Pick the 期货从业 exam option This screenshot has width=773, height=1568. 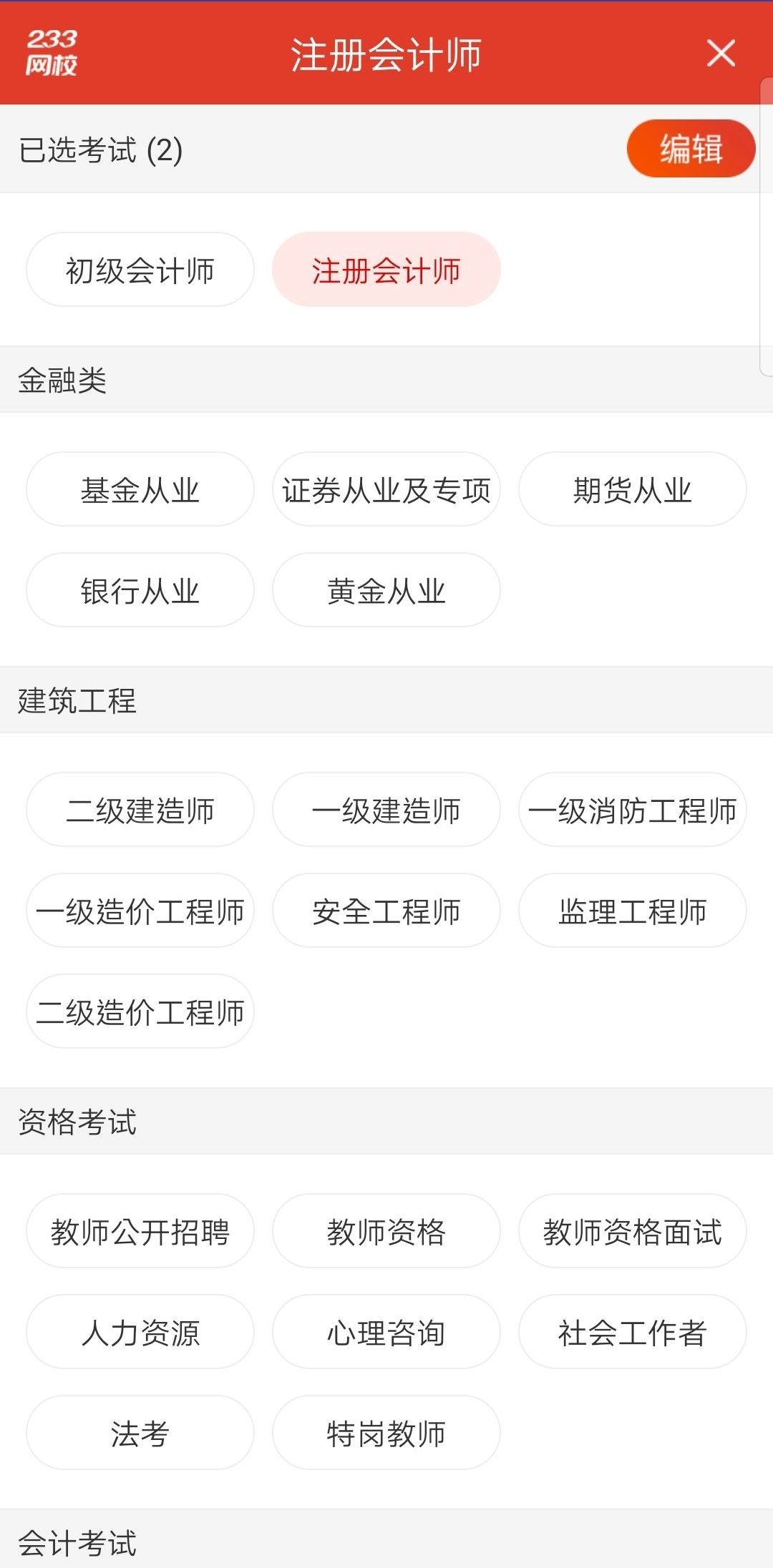[x=633, y=489]
